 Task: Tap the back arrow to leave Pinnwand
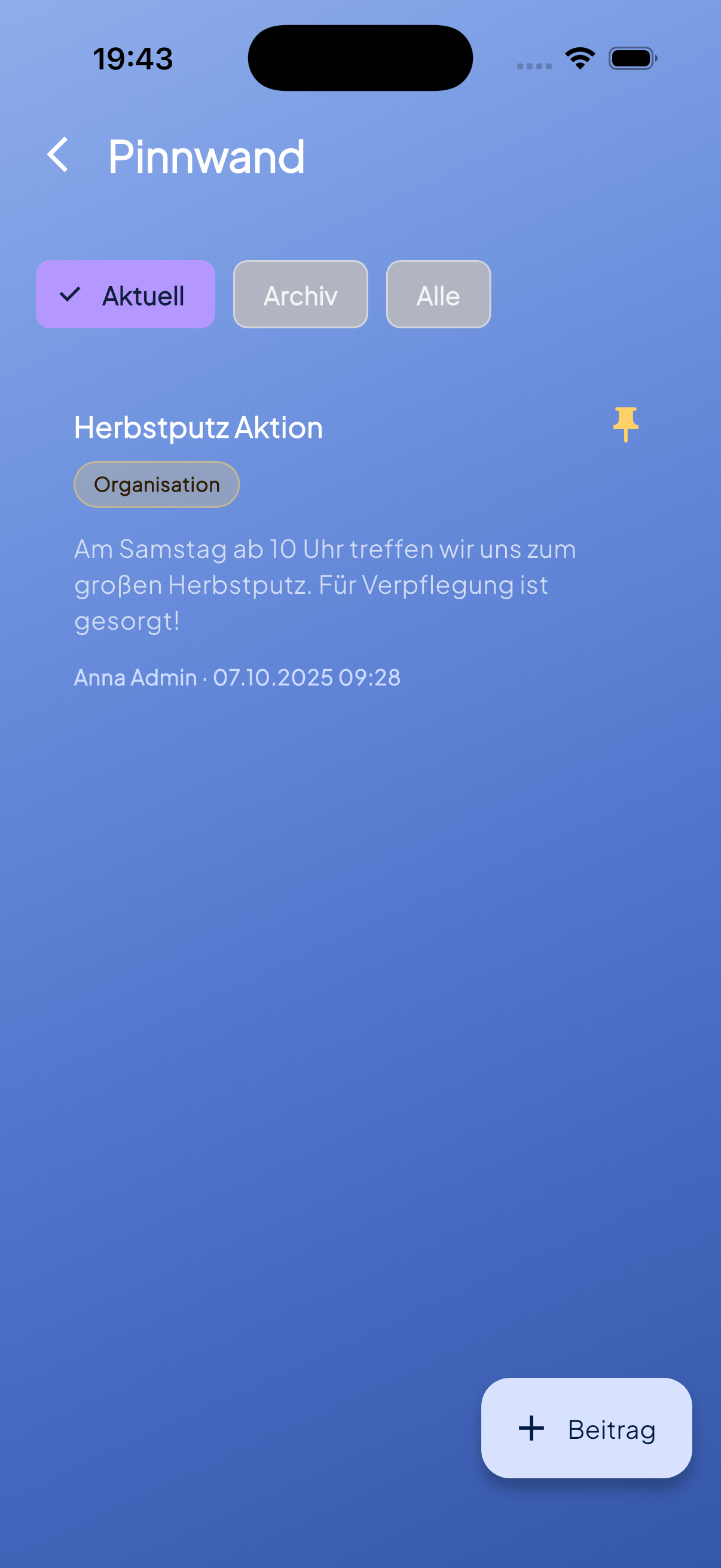click(59, 157)
